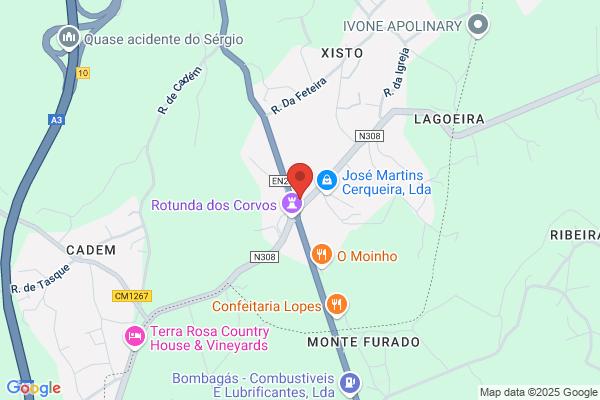Open Terra Rosa Country House & Vineyards marker
The width and height of the screenshot is (600, 400).
(135, 337)
